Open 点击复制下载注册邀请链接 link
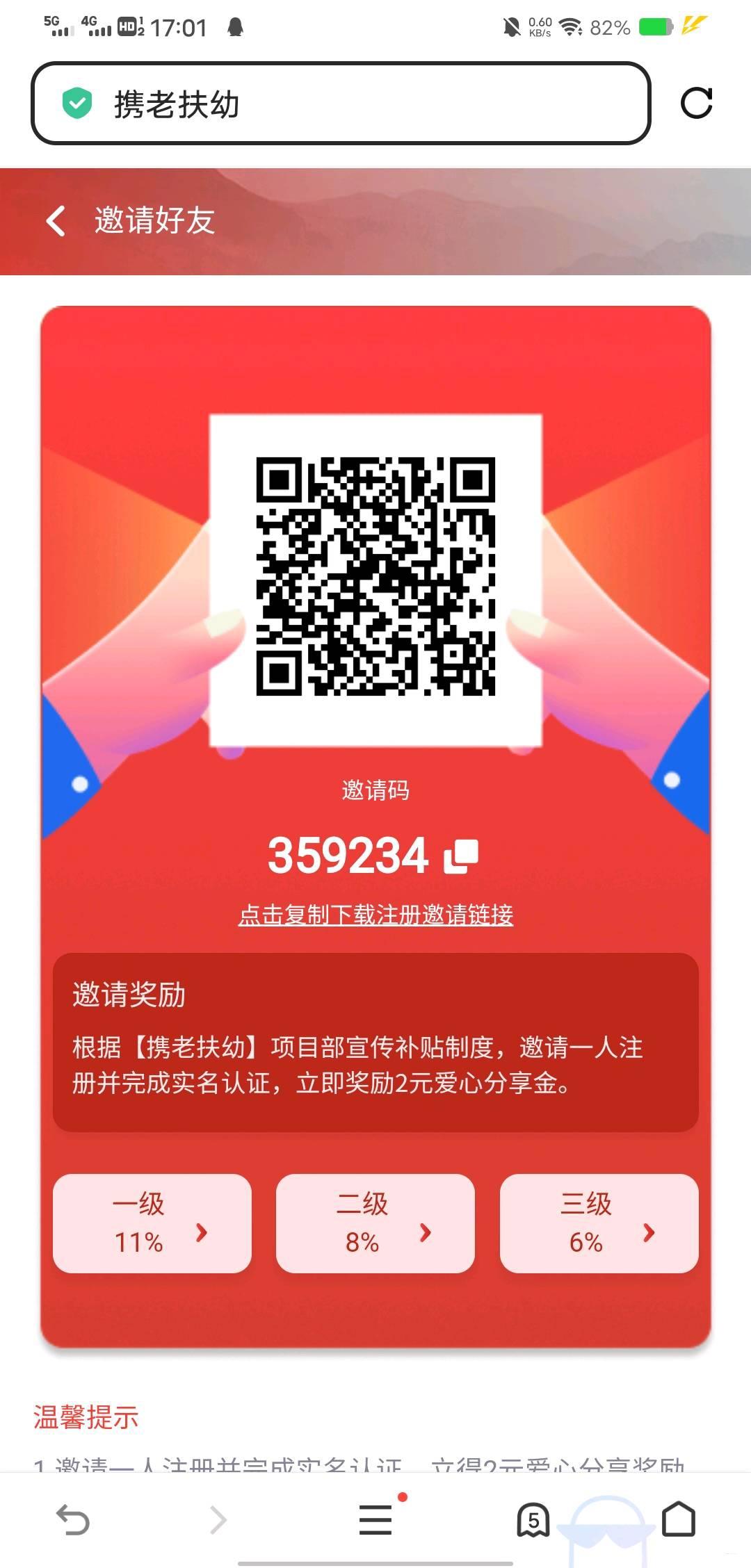Screen dimensions: 751x1568 point(375,915)
